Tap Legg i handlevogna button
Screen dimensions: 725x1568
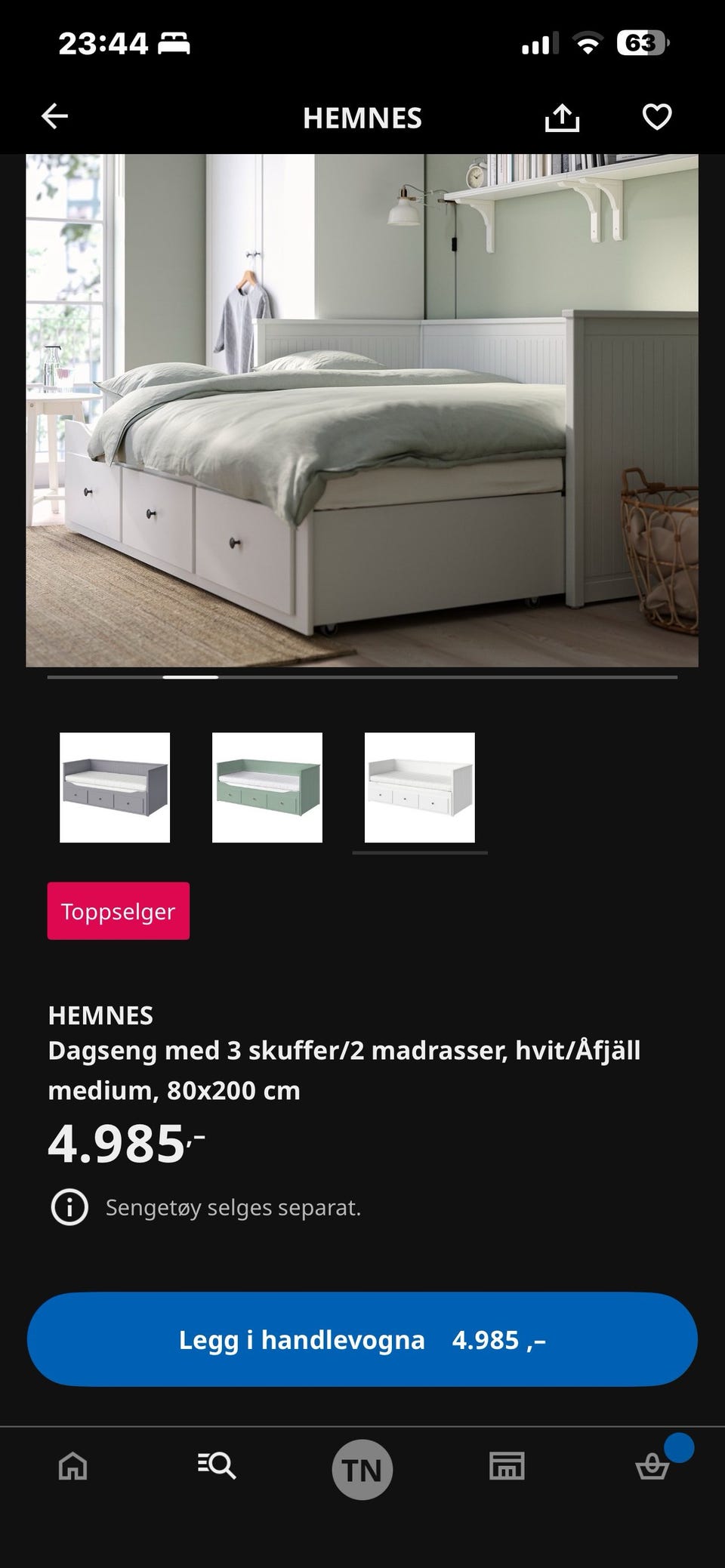(362, 1339)
